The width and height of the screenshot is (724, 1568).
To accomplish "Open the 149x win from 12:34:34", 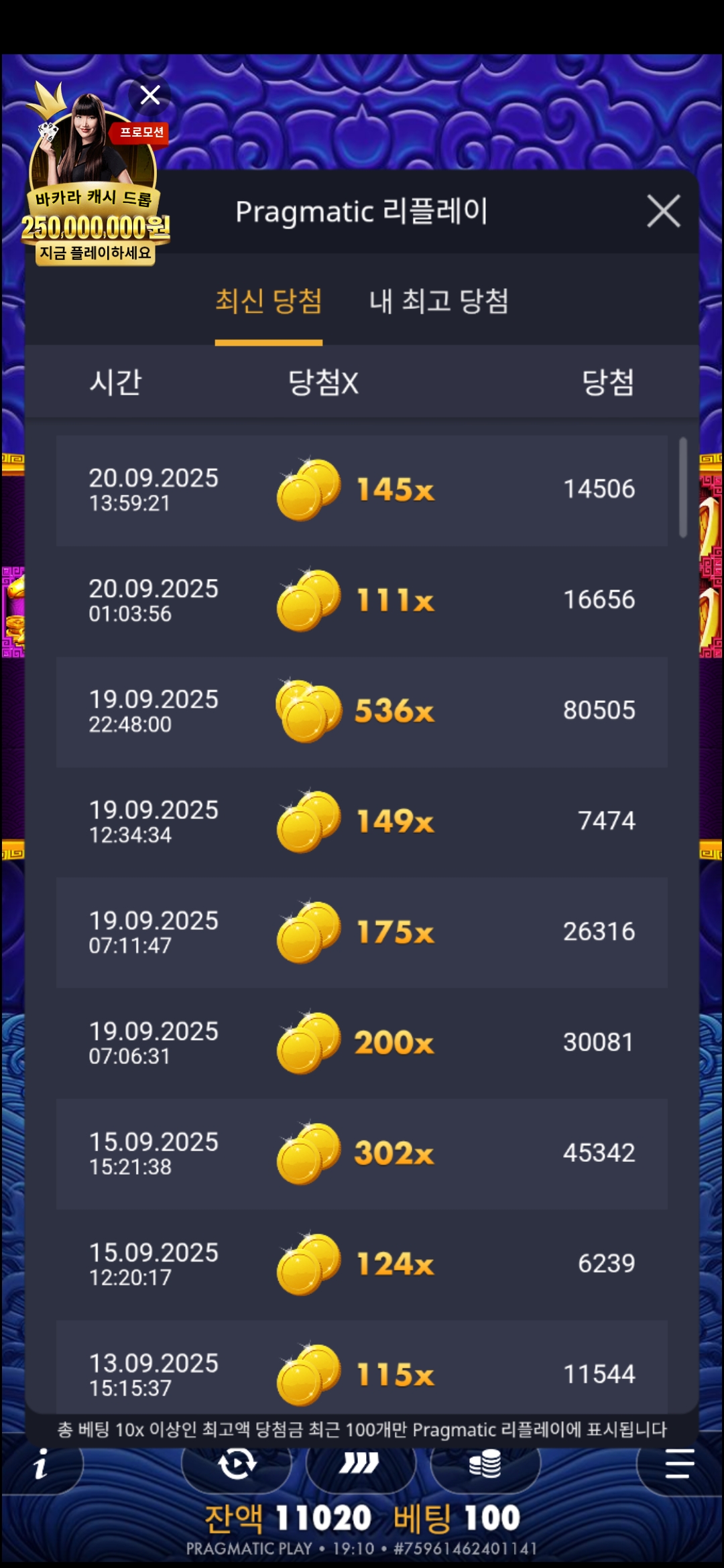I will click(x=362, y=822).
